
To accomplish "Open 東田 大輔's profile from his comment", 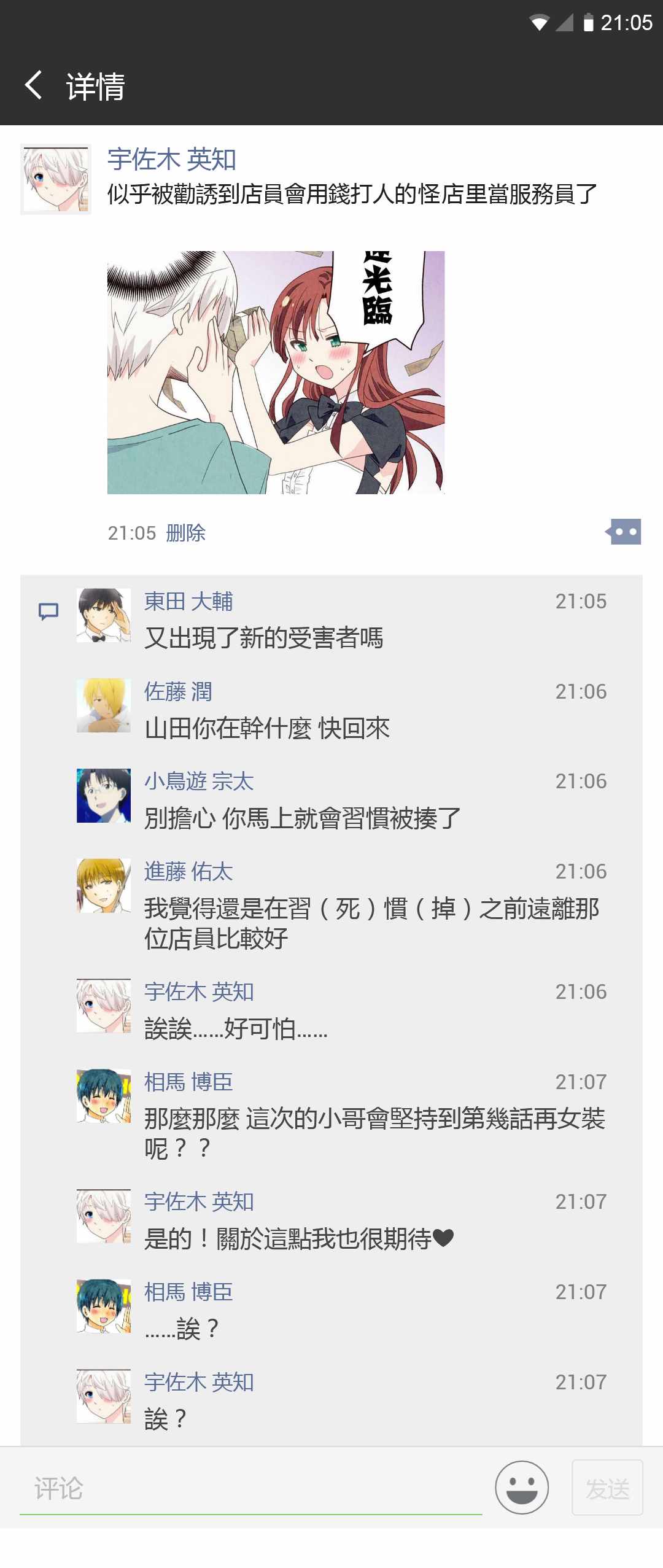I will (188, 601).
